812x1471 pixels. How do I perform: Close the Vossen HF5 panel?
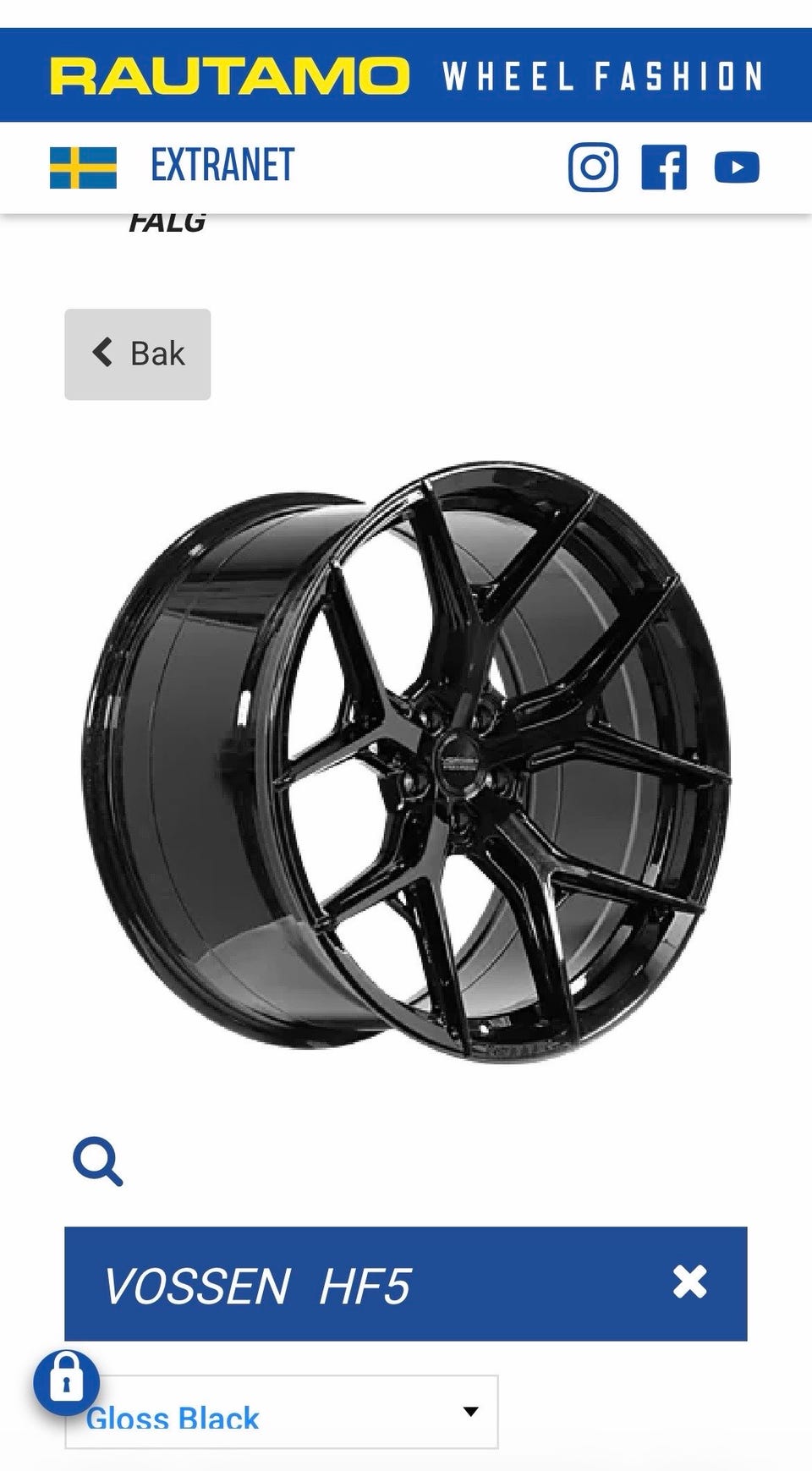pos(689,1282)
